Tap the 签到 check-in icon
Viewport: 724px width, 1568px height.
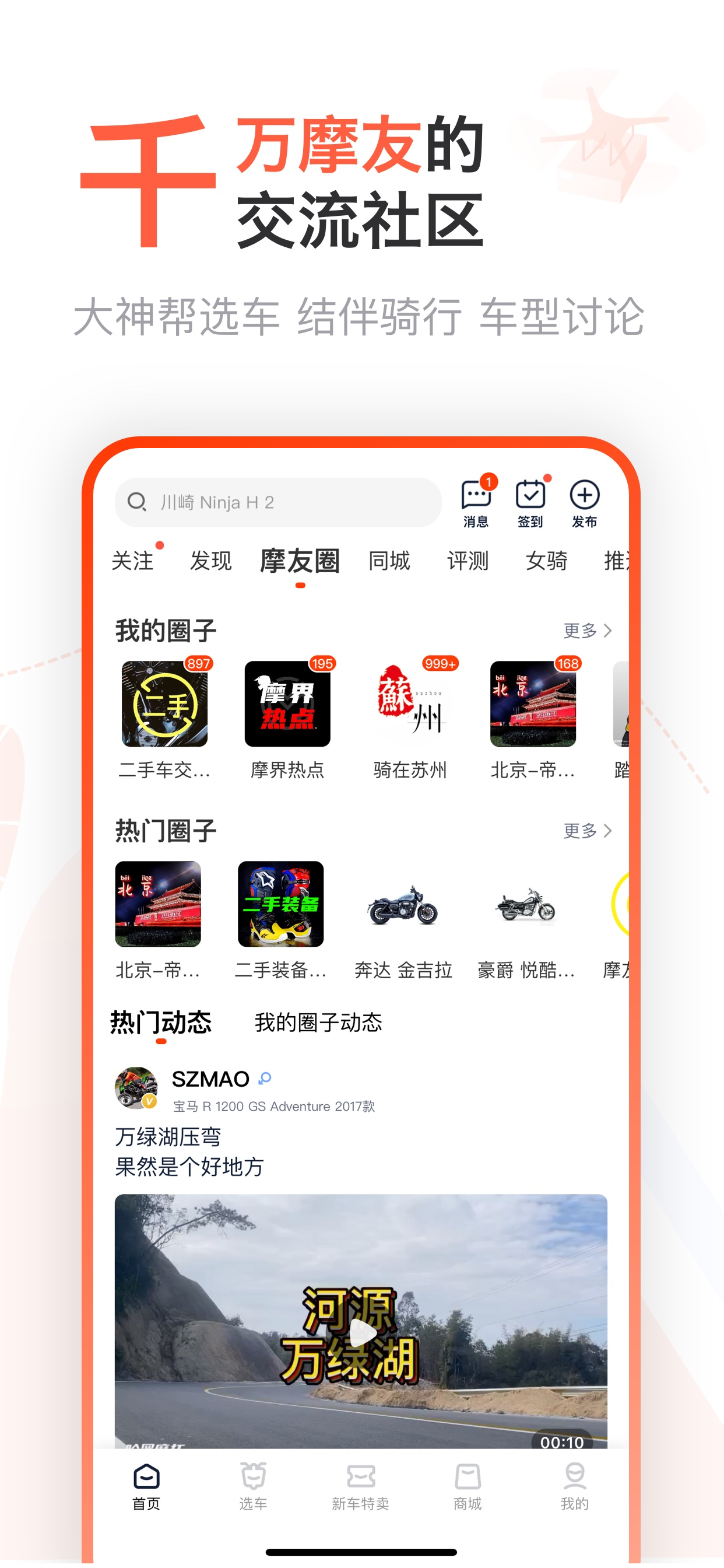click(x=531, y=501)
